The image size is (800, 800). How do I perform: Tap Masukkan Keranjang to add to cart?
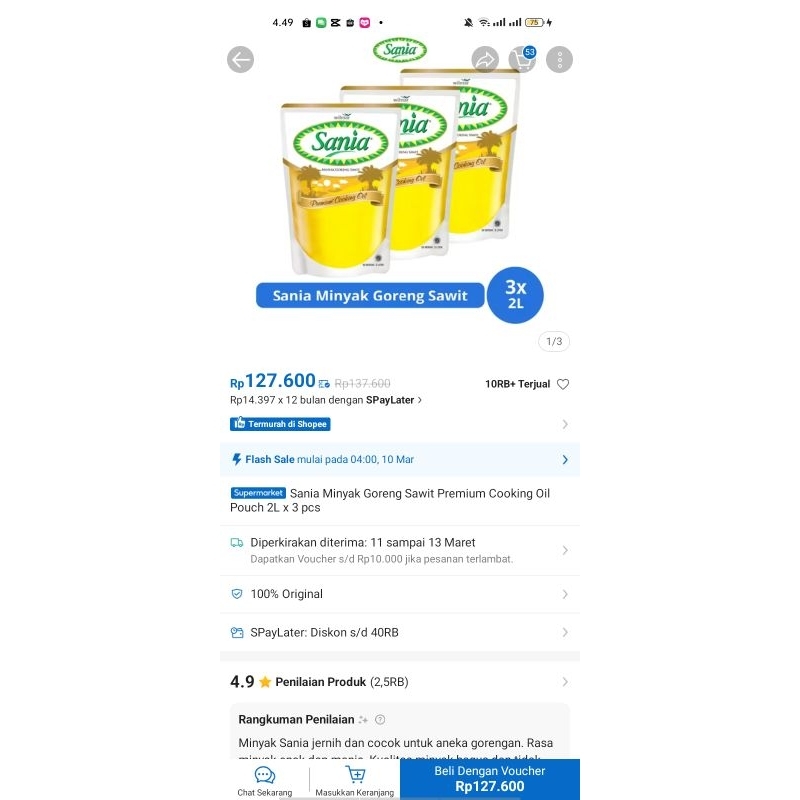tap(355, 781)
